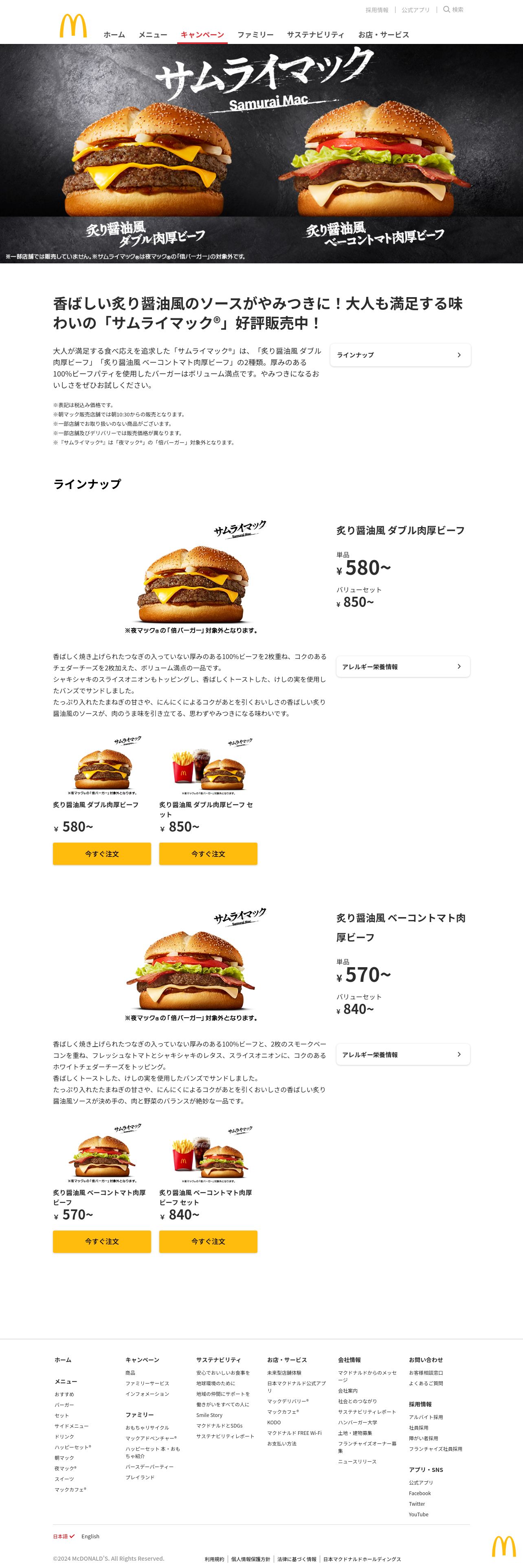
Task: Open the 公式アプリ link in the header
Action: point(416,10)
